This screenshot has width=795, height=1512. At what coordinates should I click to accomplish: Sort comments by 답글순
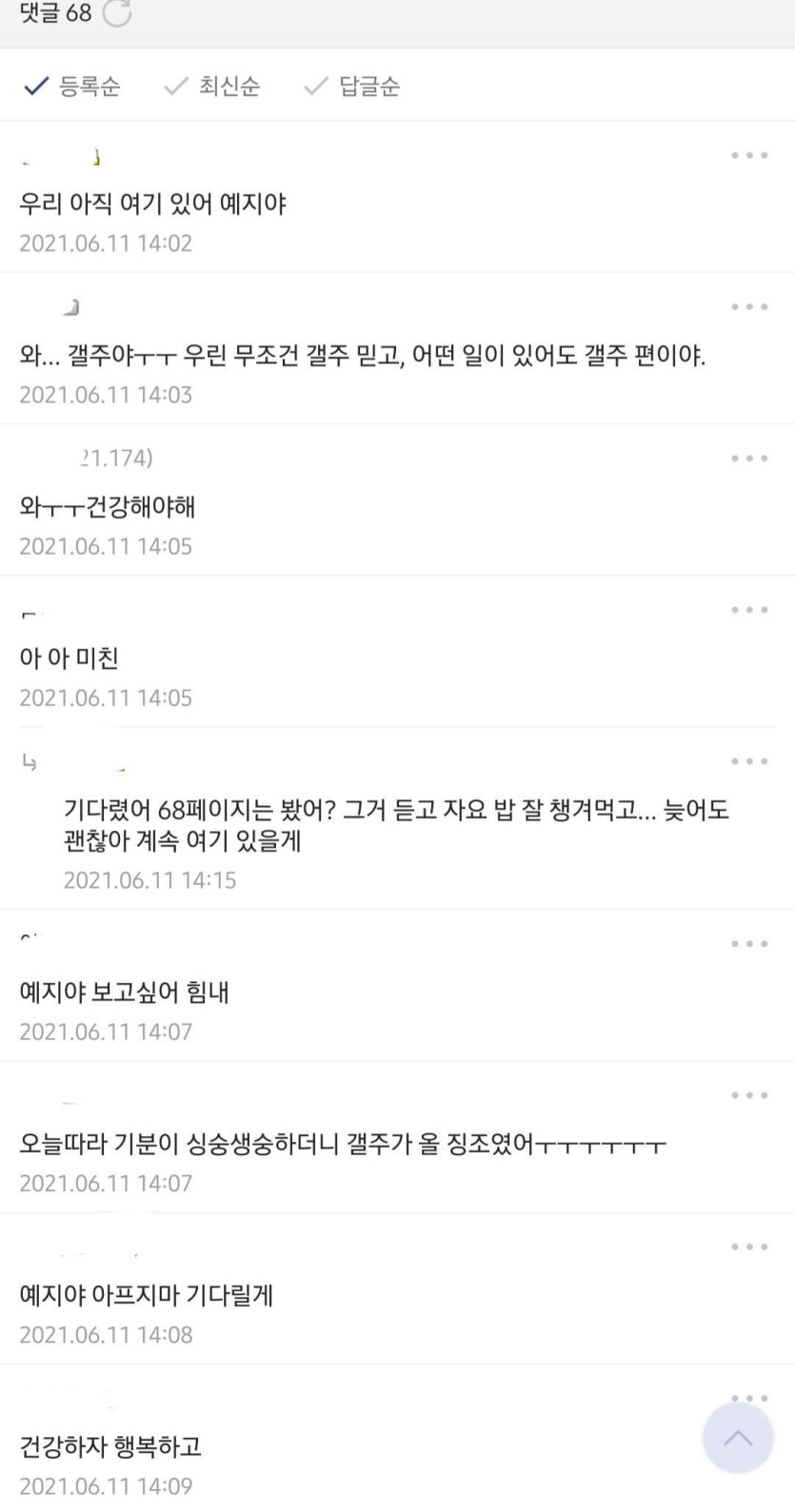pyautogui.click(x=351, y=87)
